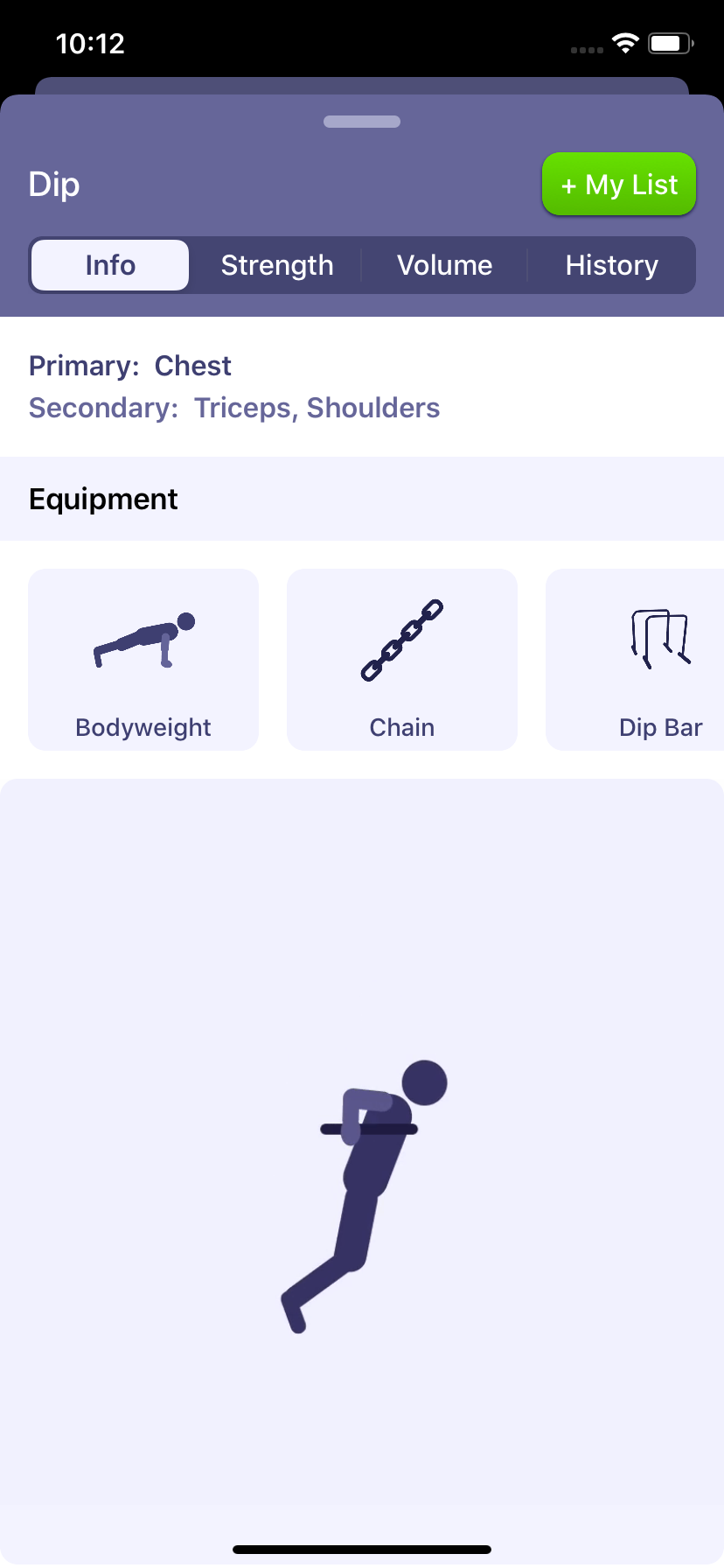Tap the sheet drag handle at top

[x=362, y=122]
